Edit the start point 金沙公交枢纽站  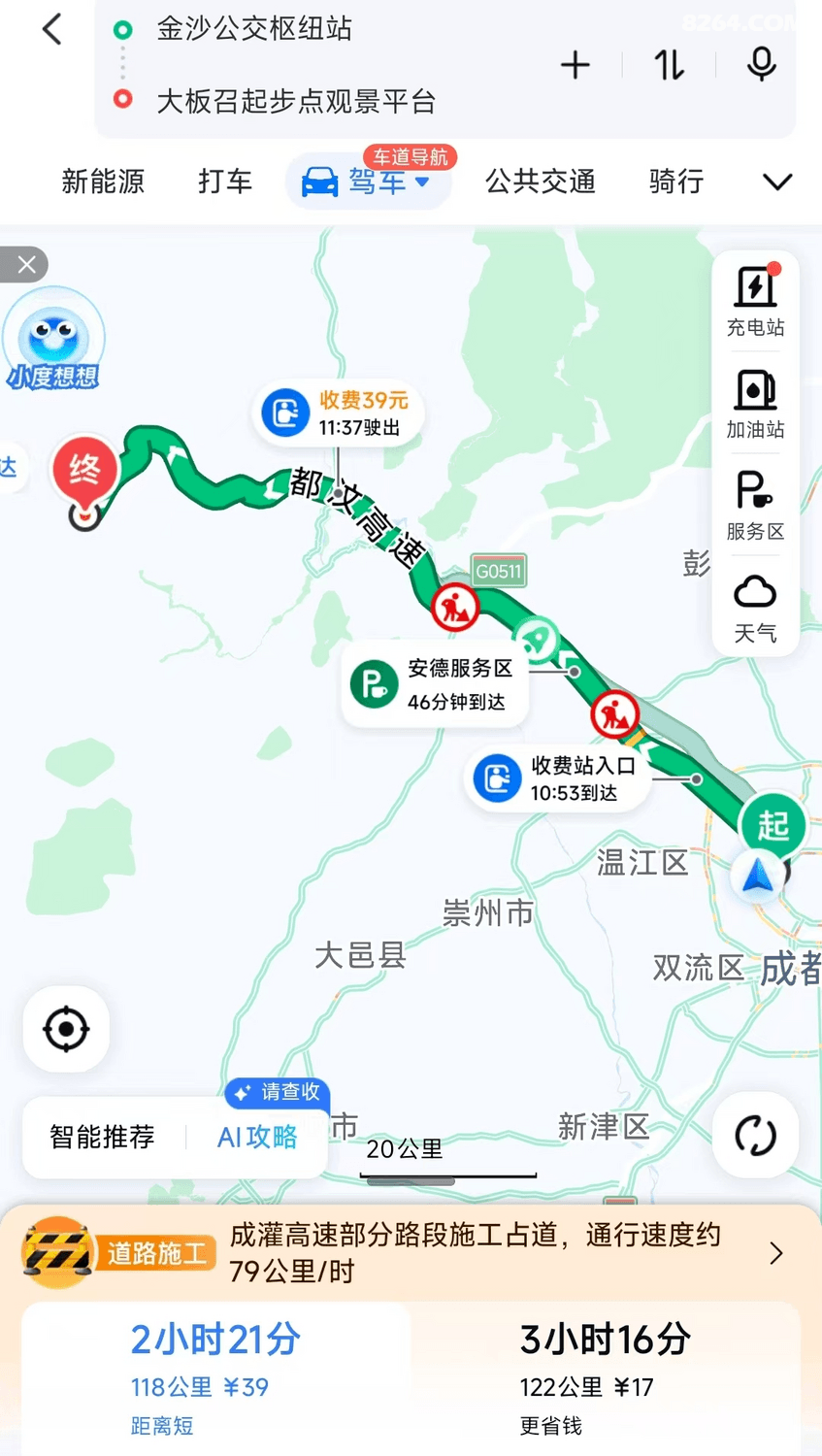point(254,29)
